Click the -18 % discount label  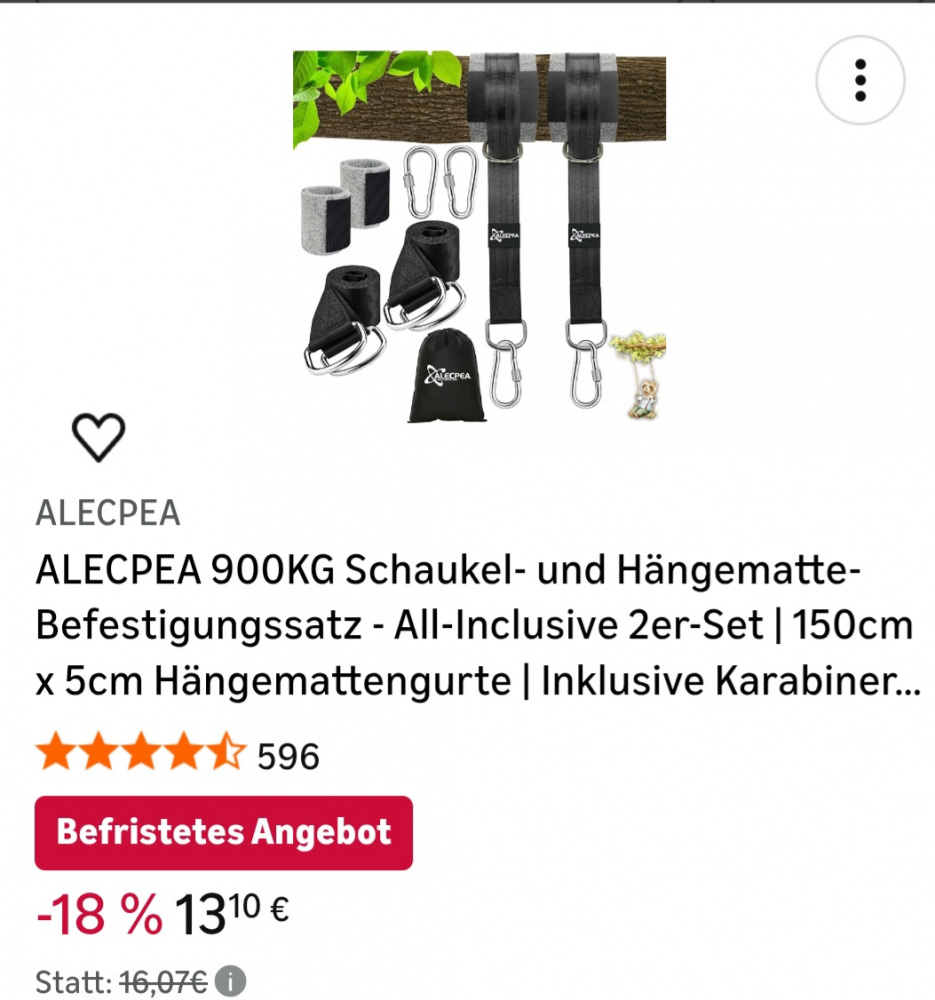pos(96,912)
